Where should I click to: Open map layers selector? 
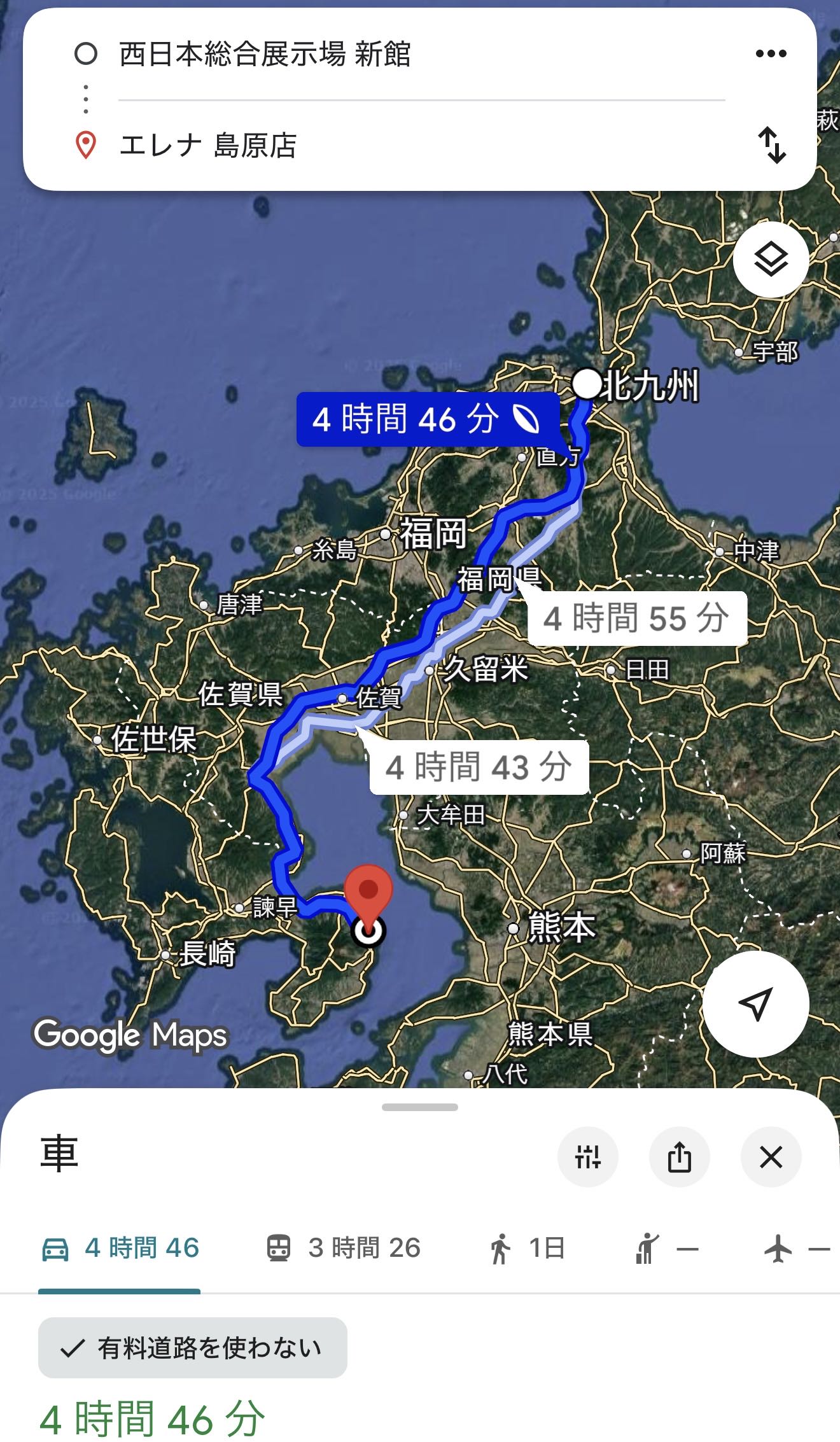pos(771,260)
